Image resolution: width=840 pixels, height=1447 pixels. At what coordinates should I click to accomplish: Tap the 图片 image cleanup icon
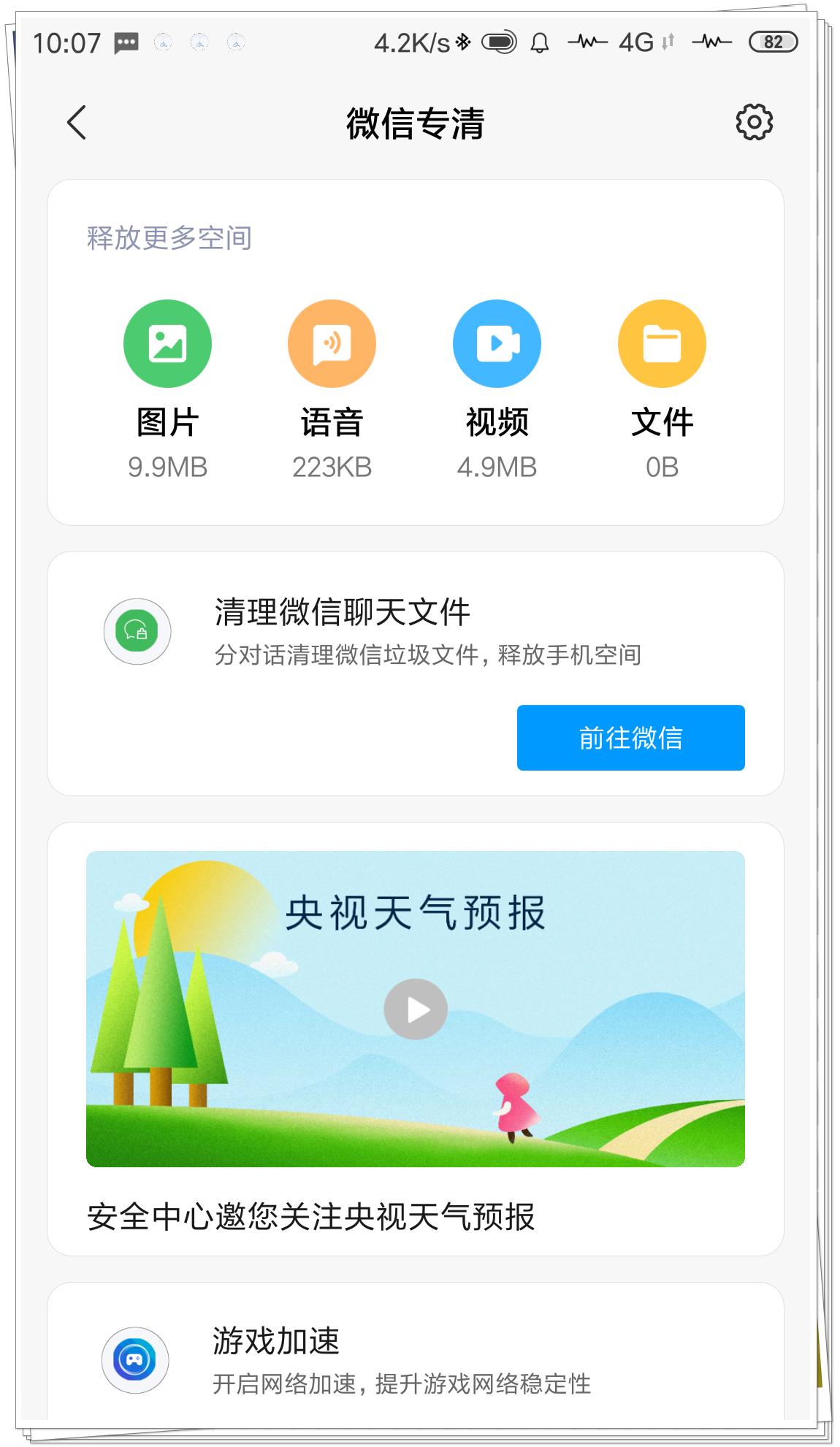(x=167, y=343)
